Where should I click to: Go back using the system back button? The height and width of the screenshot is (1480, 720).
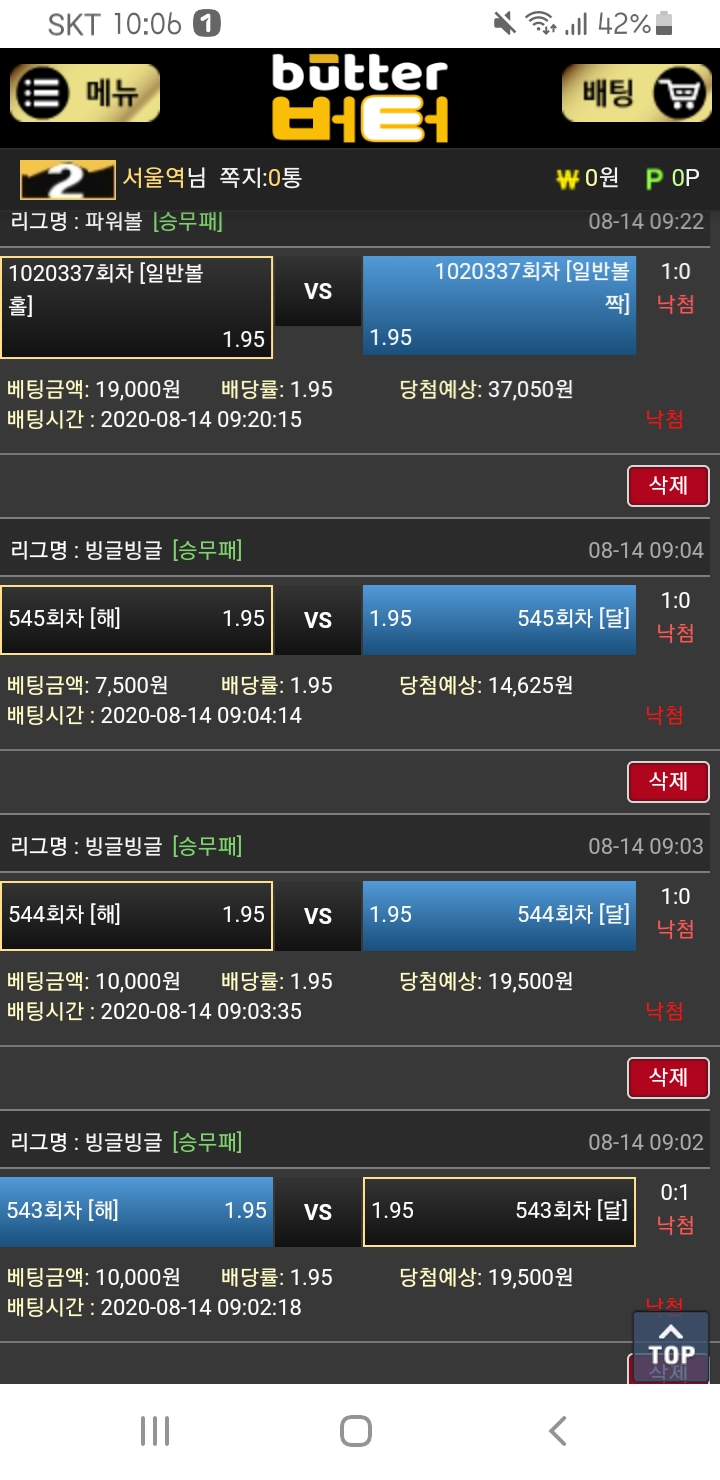click(x=558, y=1431)
